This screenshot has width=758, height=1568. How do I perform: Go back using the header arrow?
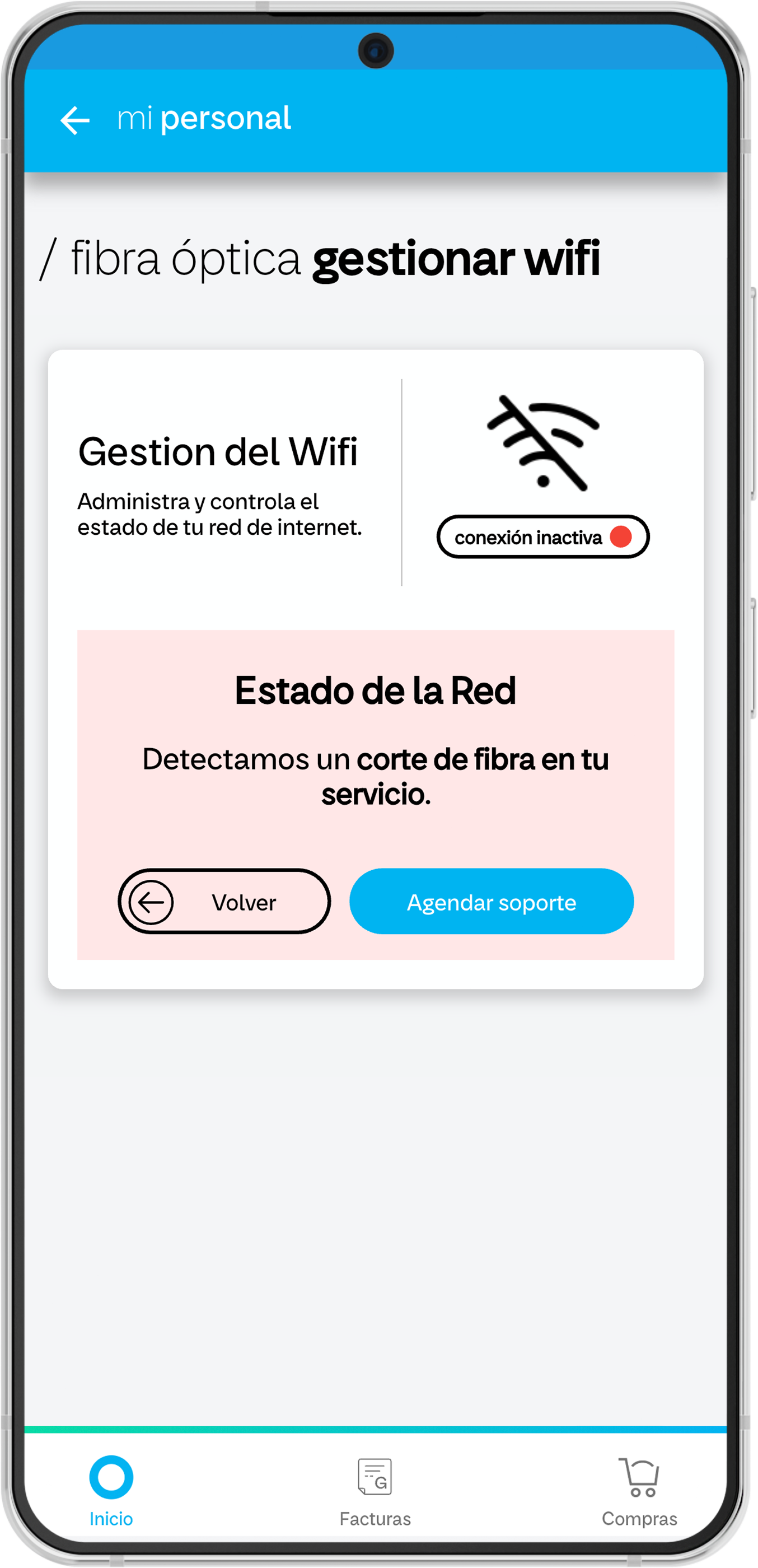pyautogui.click(x=75, y=120)
